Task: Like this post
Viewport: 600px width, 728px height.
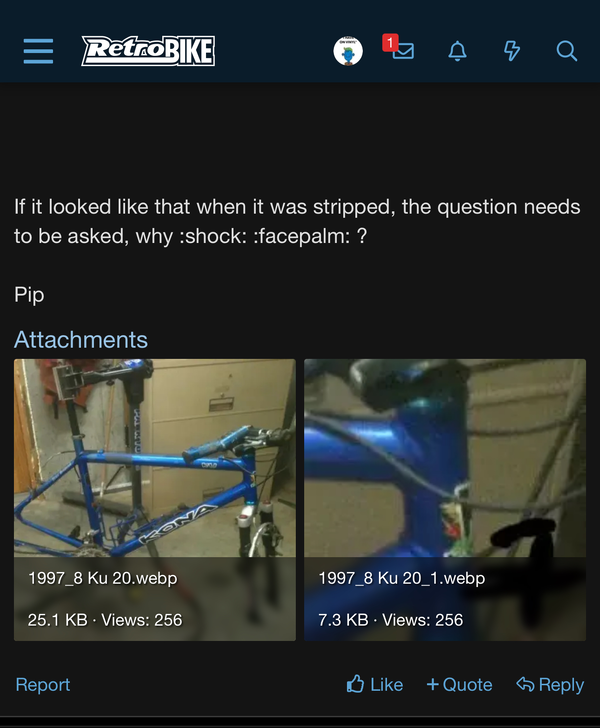Action: (x=375, y=685)
